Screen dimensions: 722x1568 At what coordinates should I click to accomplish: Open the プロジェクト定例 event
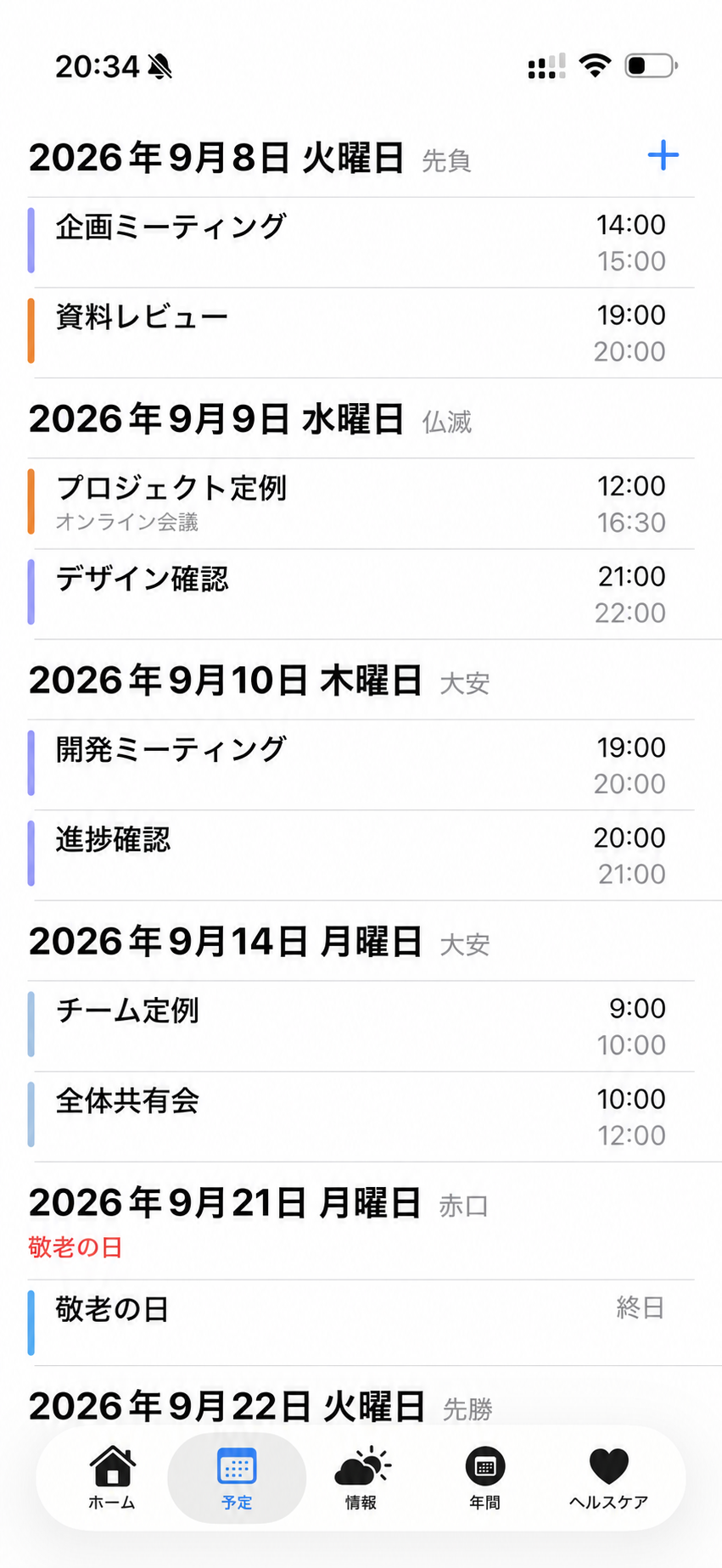click(x=361, y=504)
